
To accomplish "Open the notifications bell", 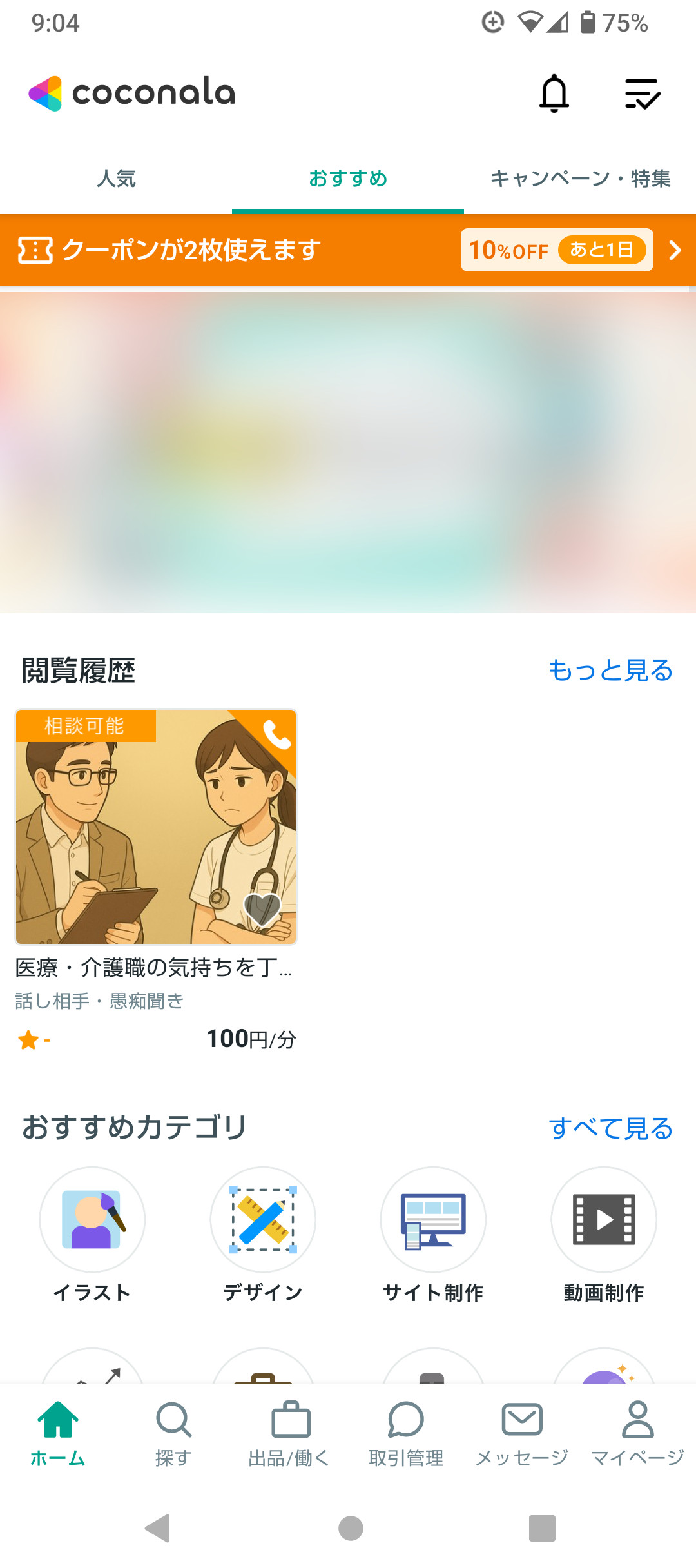I will (x=554, y=94).
